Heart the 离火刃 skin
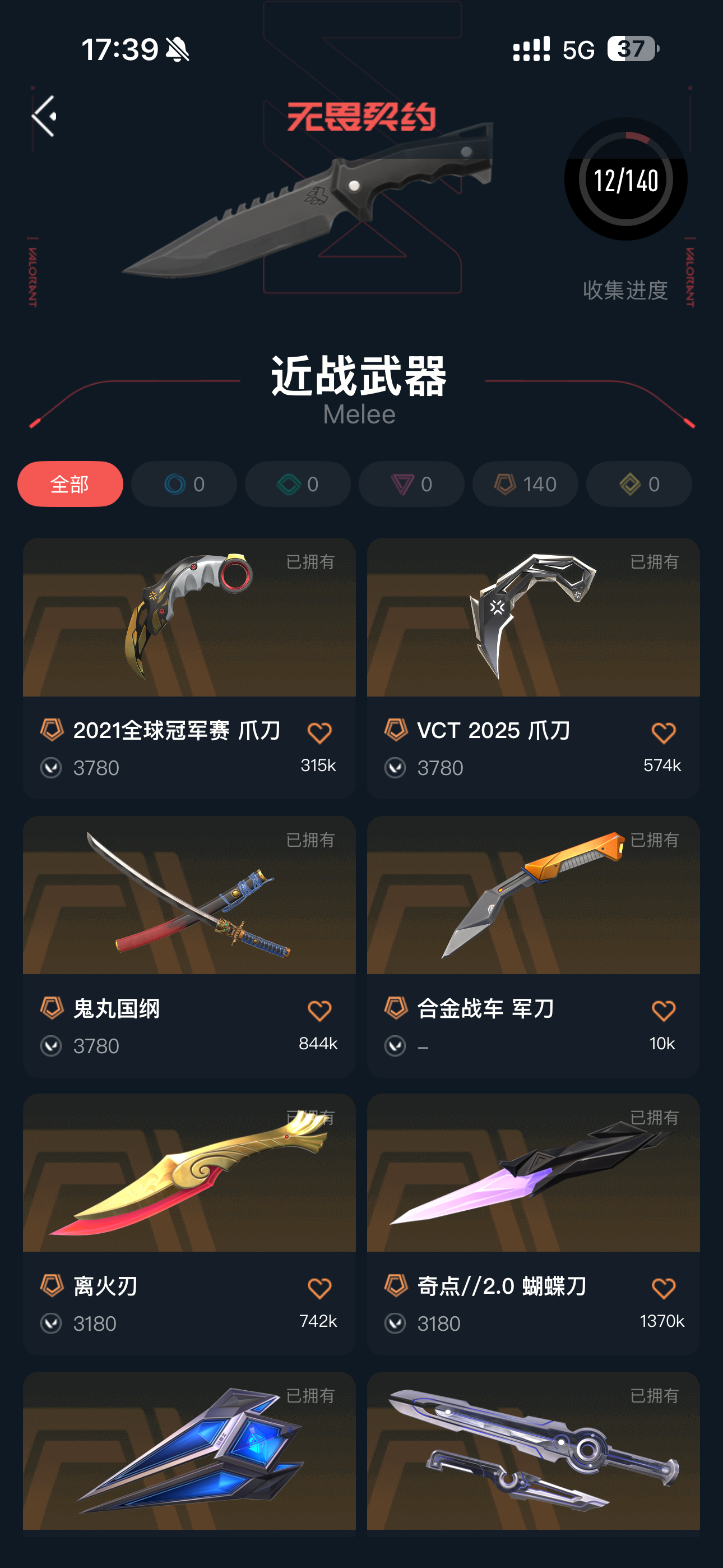 (319, 1289)
